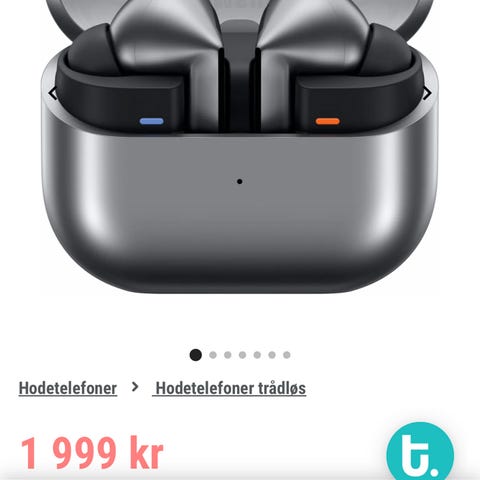Show the next product image
This screenshot has width=480, height=480.
[x=427, y=94]
